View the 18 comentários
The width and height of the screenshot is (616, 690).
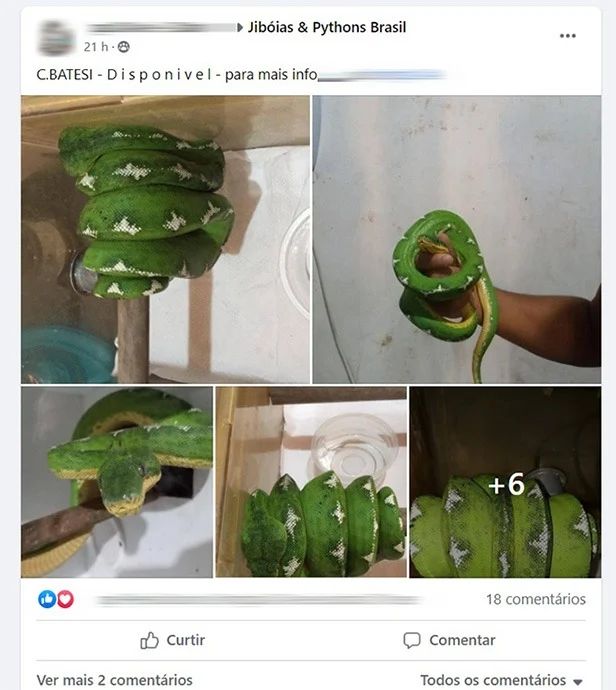[x=535, y=599]
